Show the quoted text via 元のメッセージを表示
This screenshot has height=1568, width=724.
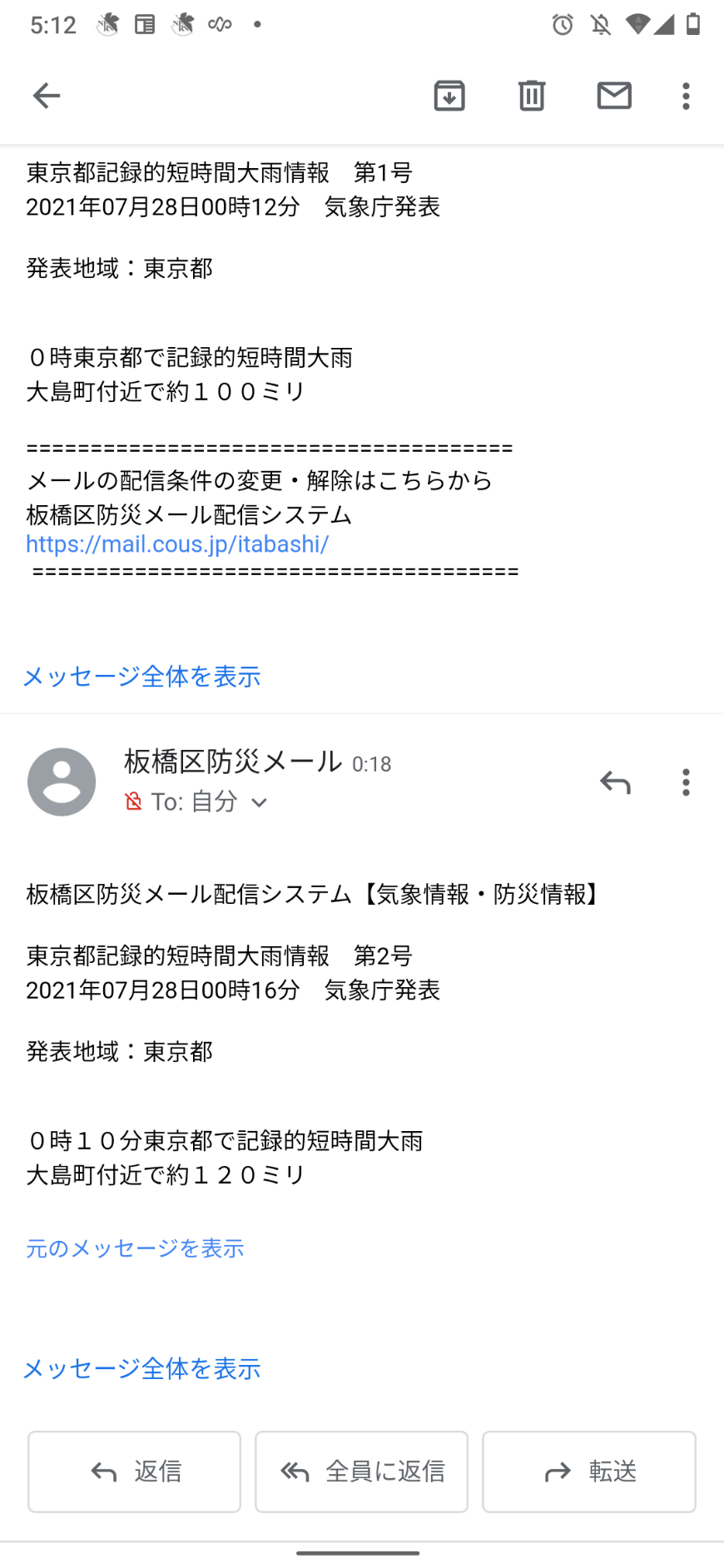[135, 1248]
